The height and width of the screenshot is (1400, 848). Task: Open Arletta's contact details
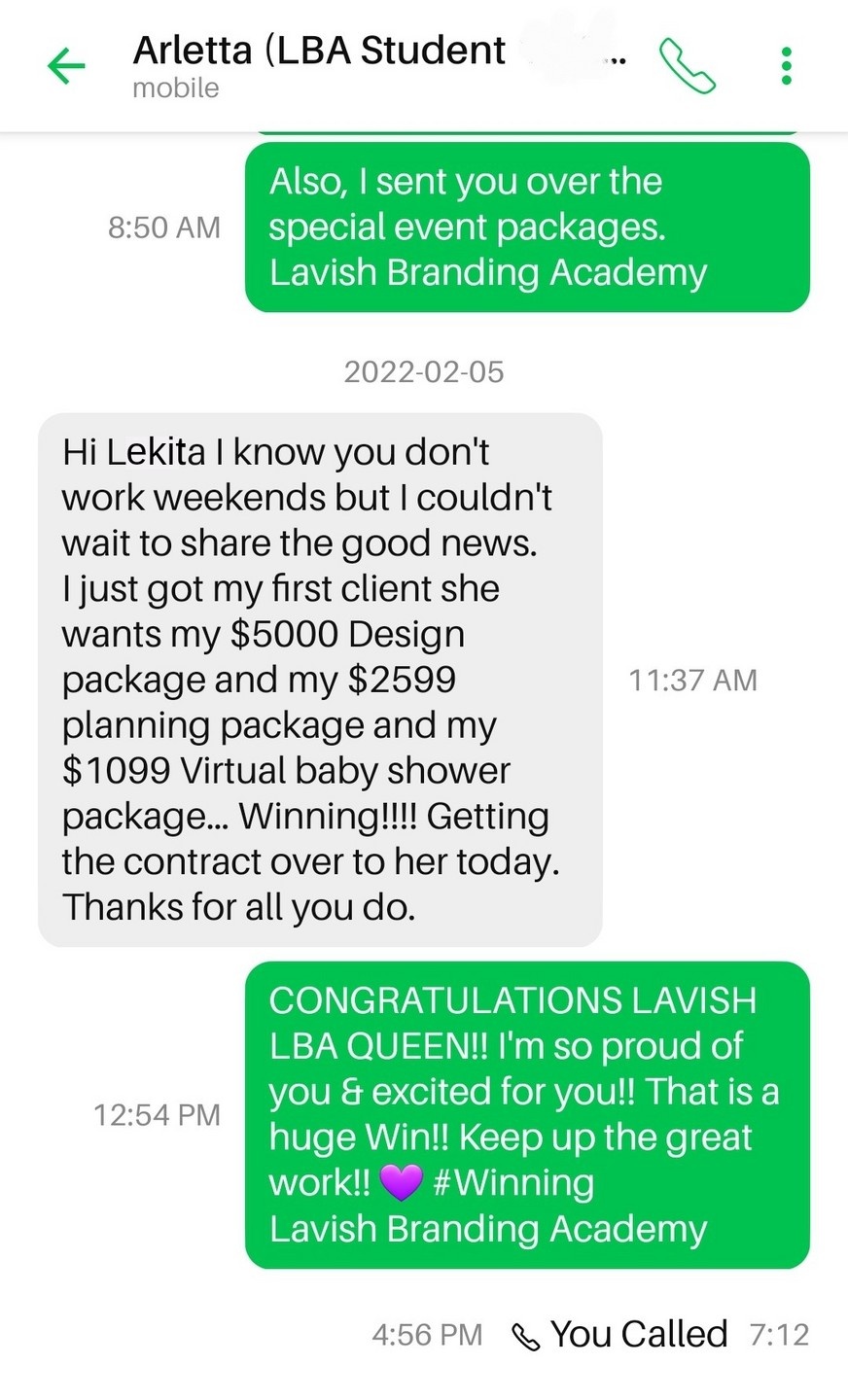click(x=321, y=64)
